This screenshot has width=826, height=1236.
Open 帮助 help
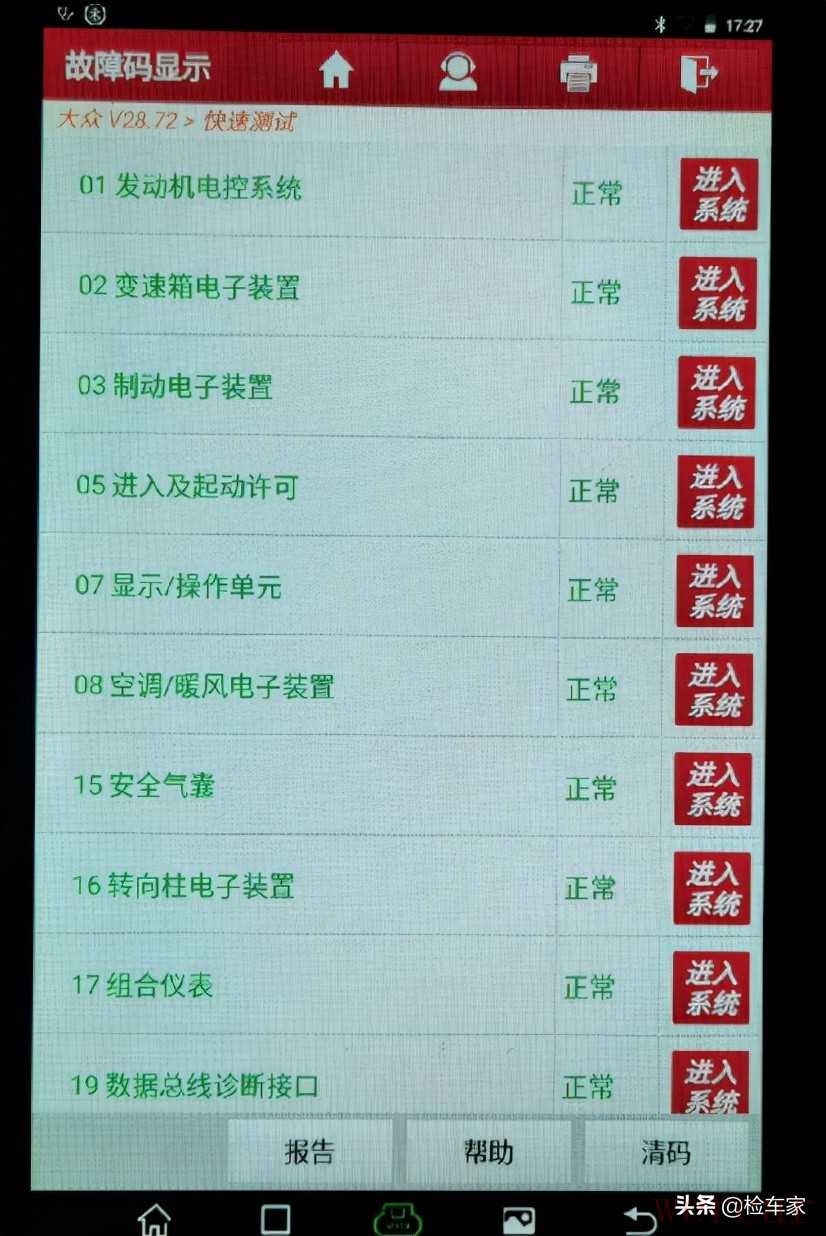pos(488,1152)
